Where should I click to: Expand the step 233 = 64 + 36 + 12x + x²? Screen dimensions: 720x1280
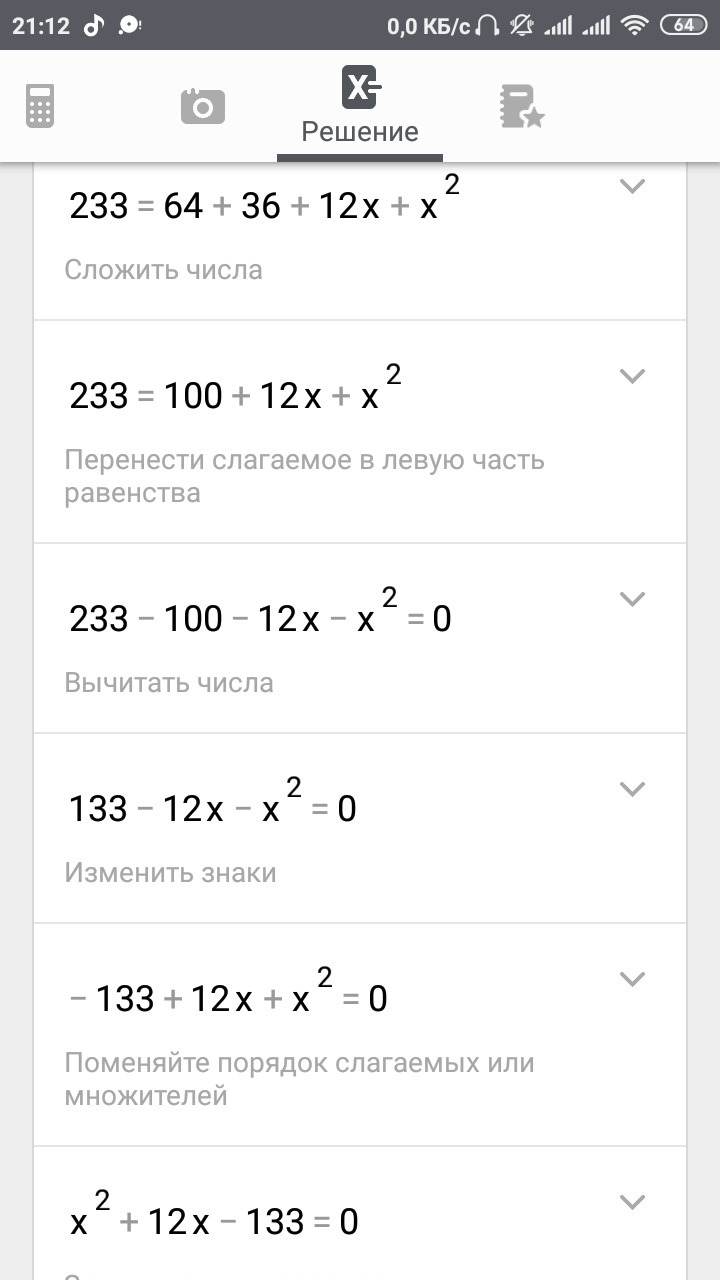pos(632,186)
